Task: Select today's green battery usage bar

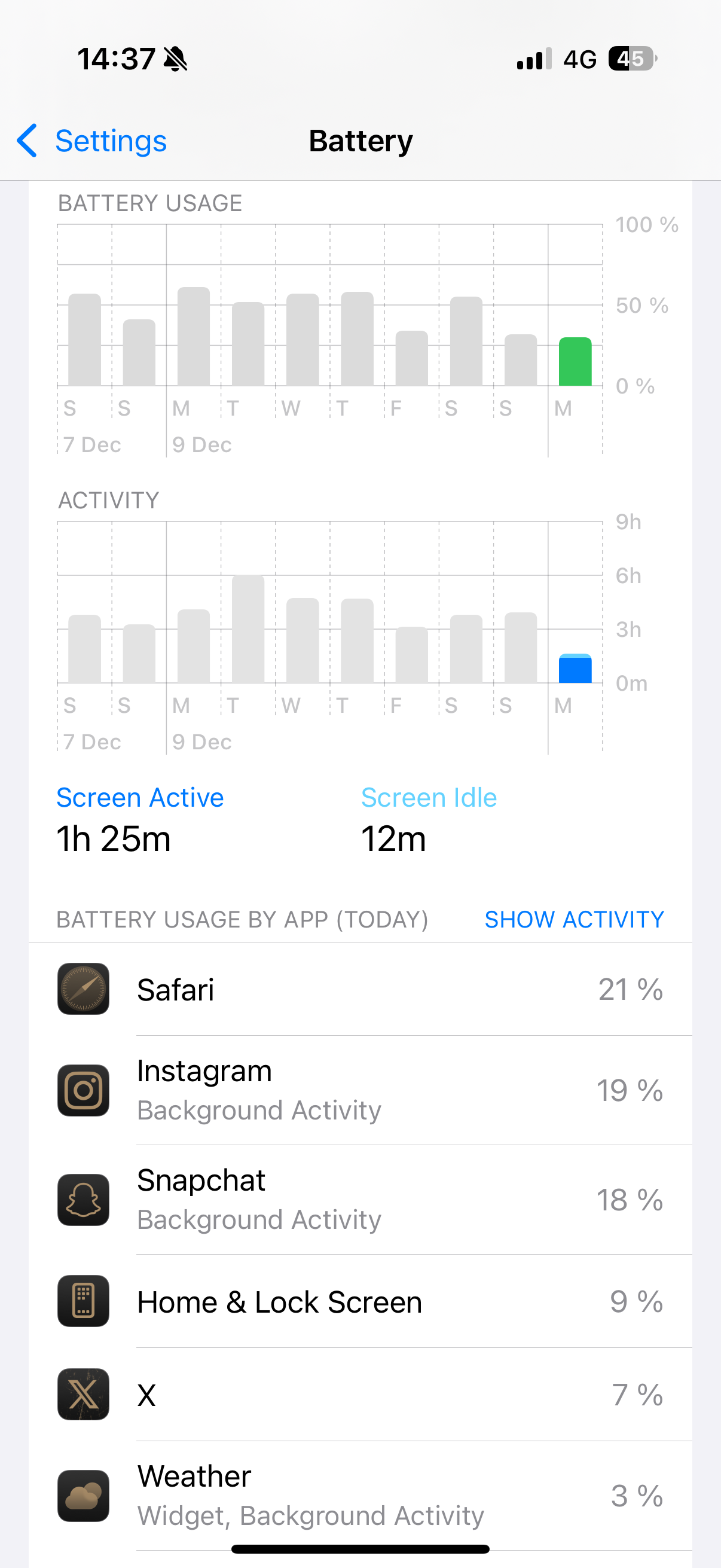Action: [x=575, y=362]
